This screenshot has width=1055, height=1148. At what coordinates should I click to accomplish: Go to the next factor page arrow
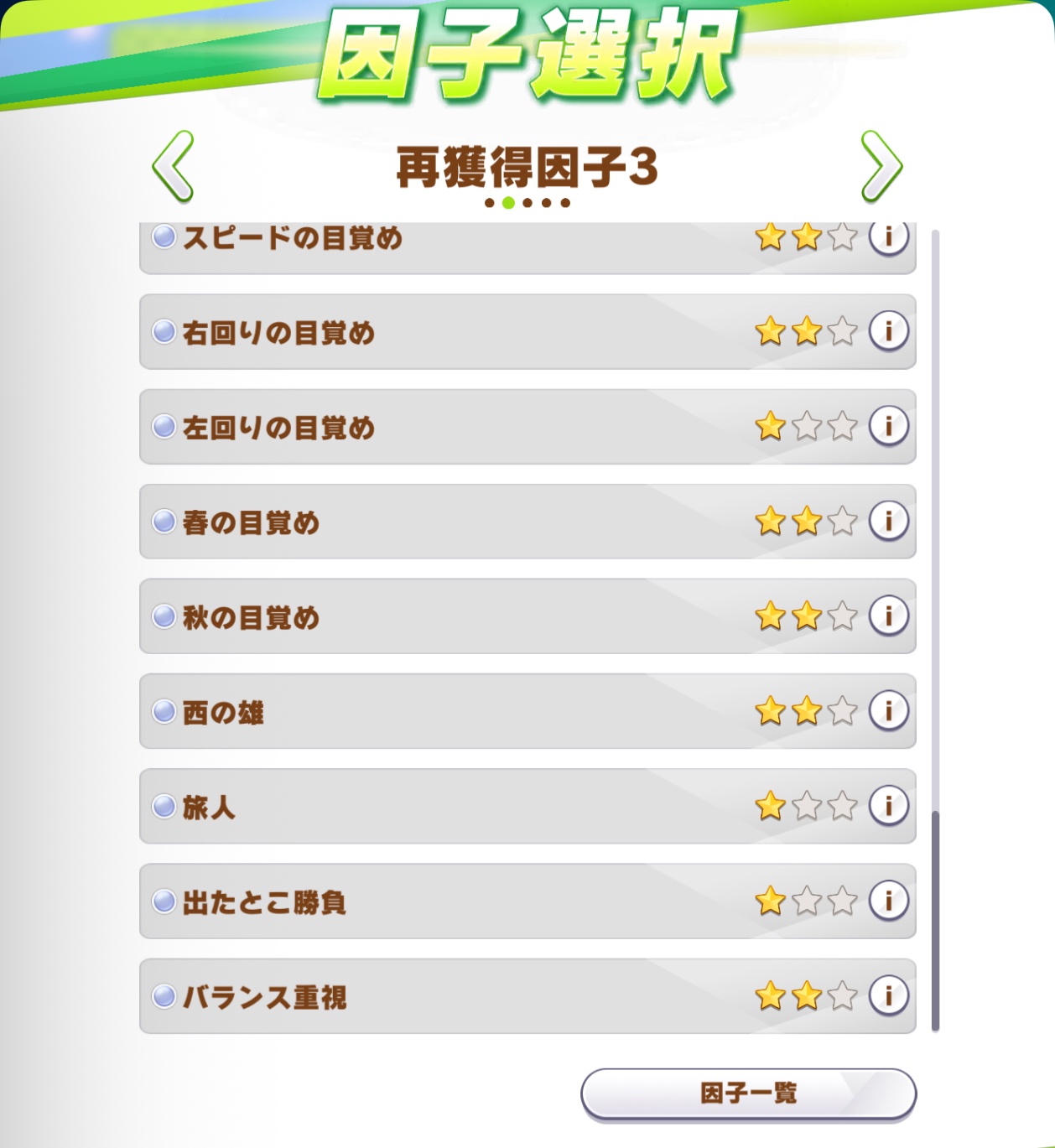click(x=881, y=167)
